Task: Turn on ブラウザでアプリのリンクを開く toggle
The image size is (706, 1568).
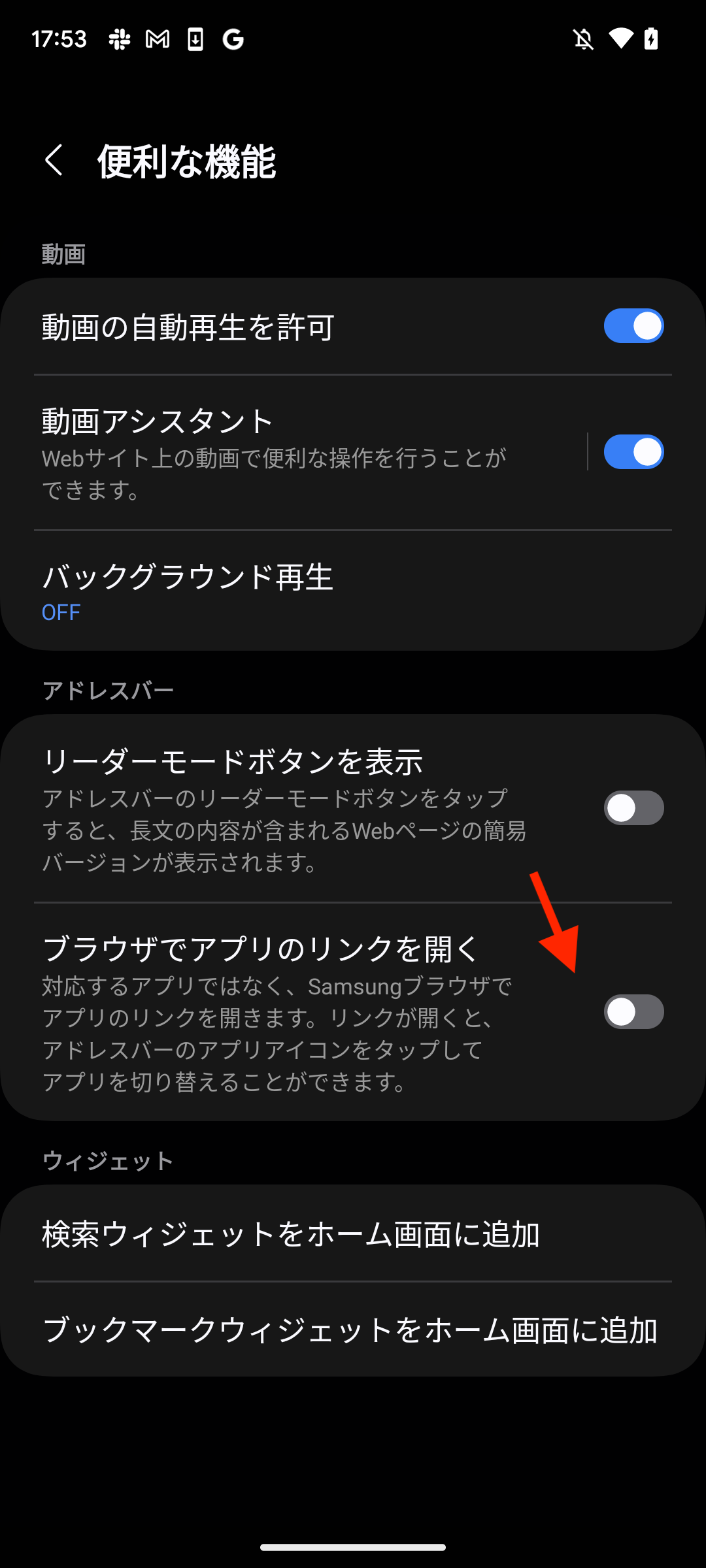Action: [633, 1012]
